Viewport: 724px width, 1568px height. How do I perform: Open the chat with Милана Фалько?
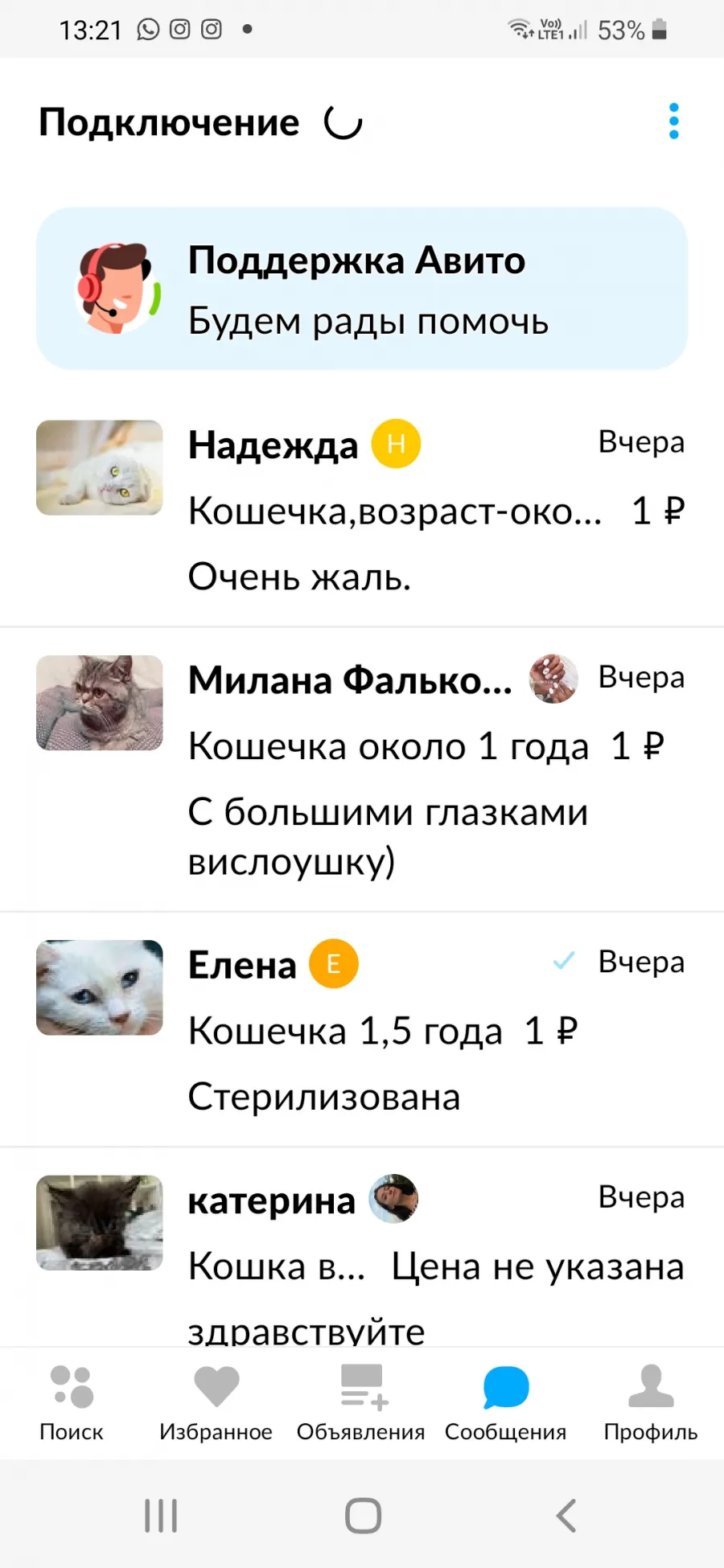click(x=362, y=770)
